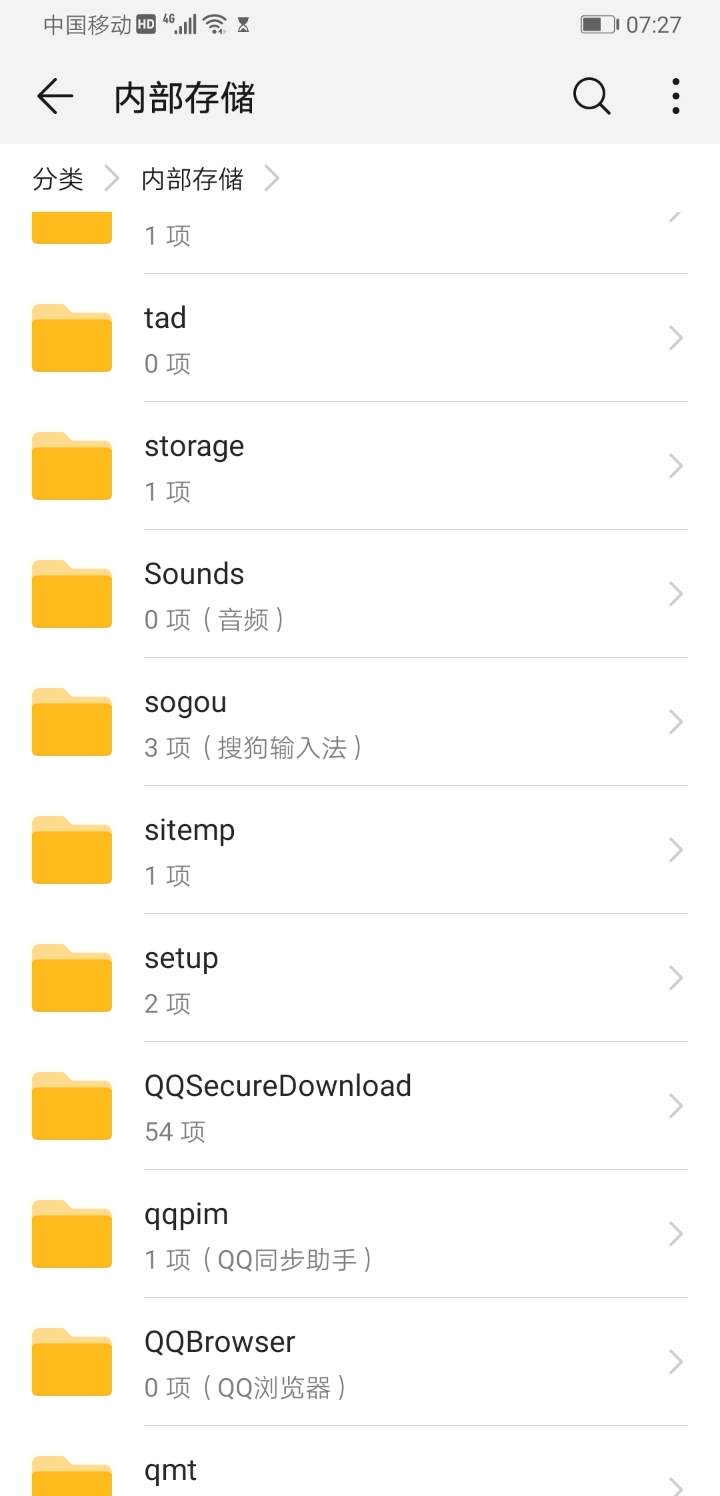Screen dimensions: 720x1496
Task: Open the search icon
Action: point(591,96)
